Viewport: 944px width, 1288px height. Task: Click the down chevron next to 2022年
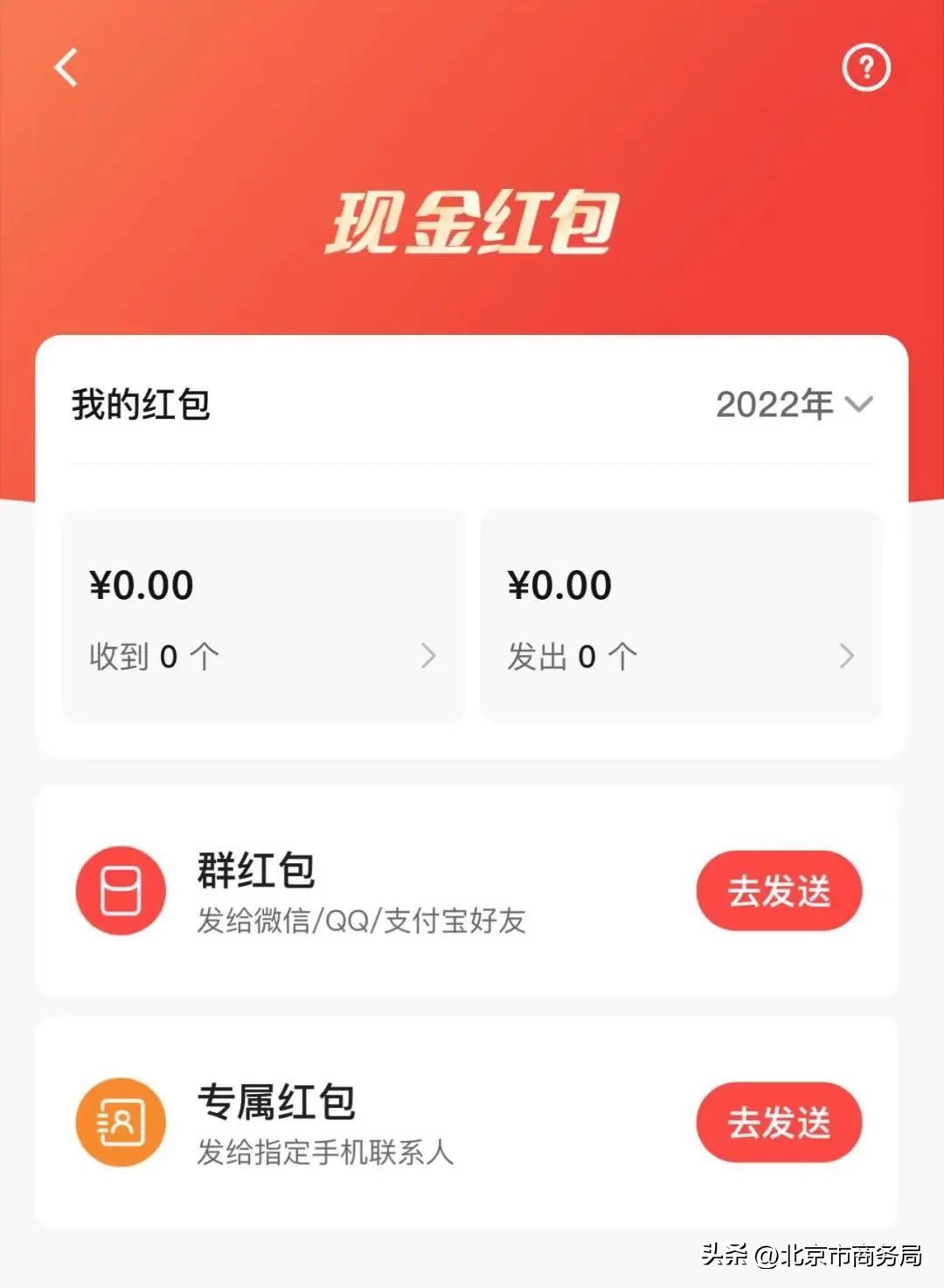(x=860, y=404)
